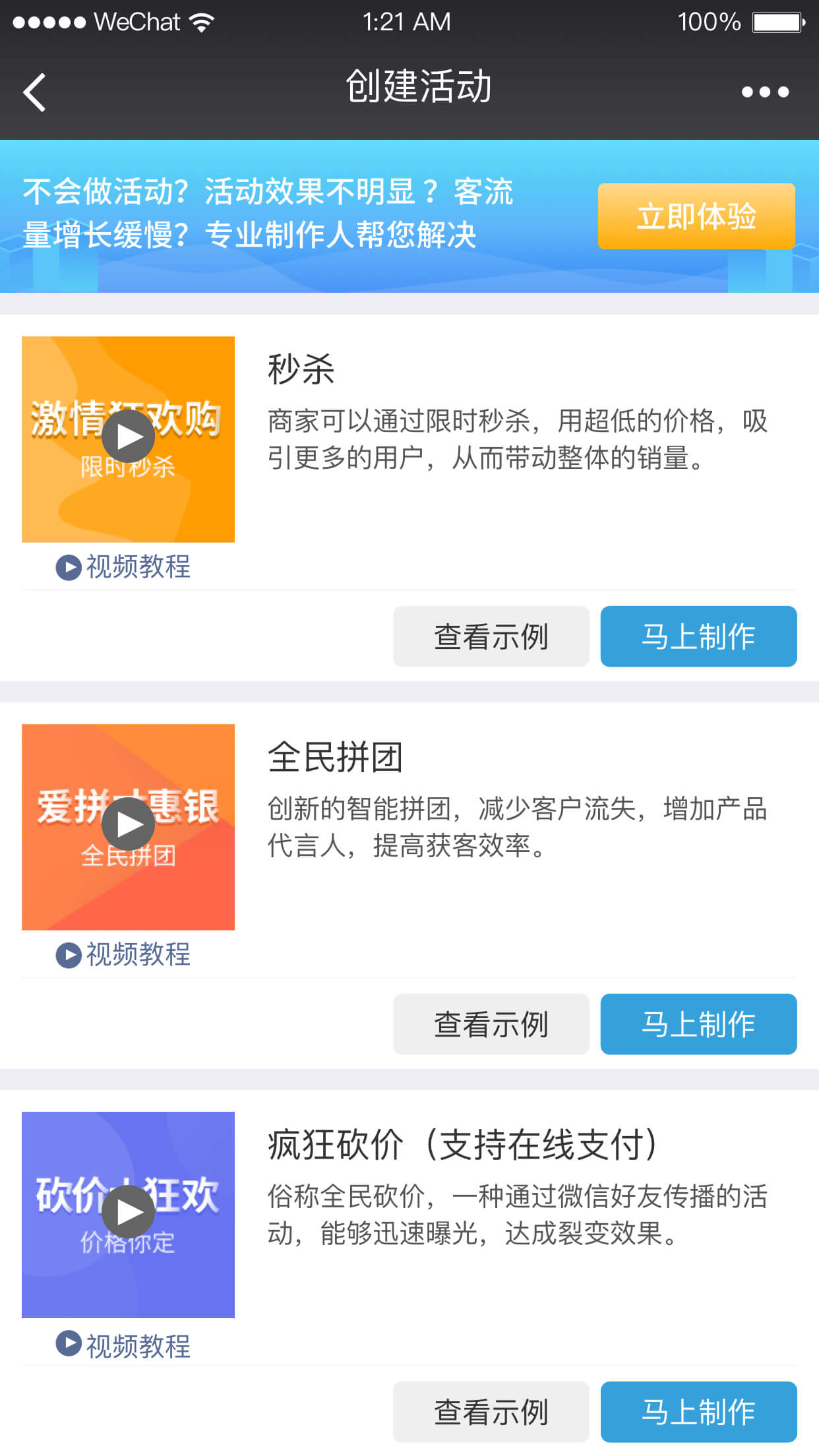The width and height of the screenshot is (819, 1456).
Task: View example (查看示例) for 秒杀
Action: pos(491,636)
